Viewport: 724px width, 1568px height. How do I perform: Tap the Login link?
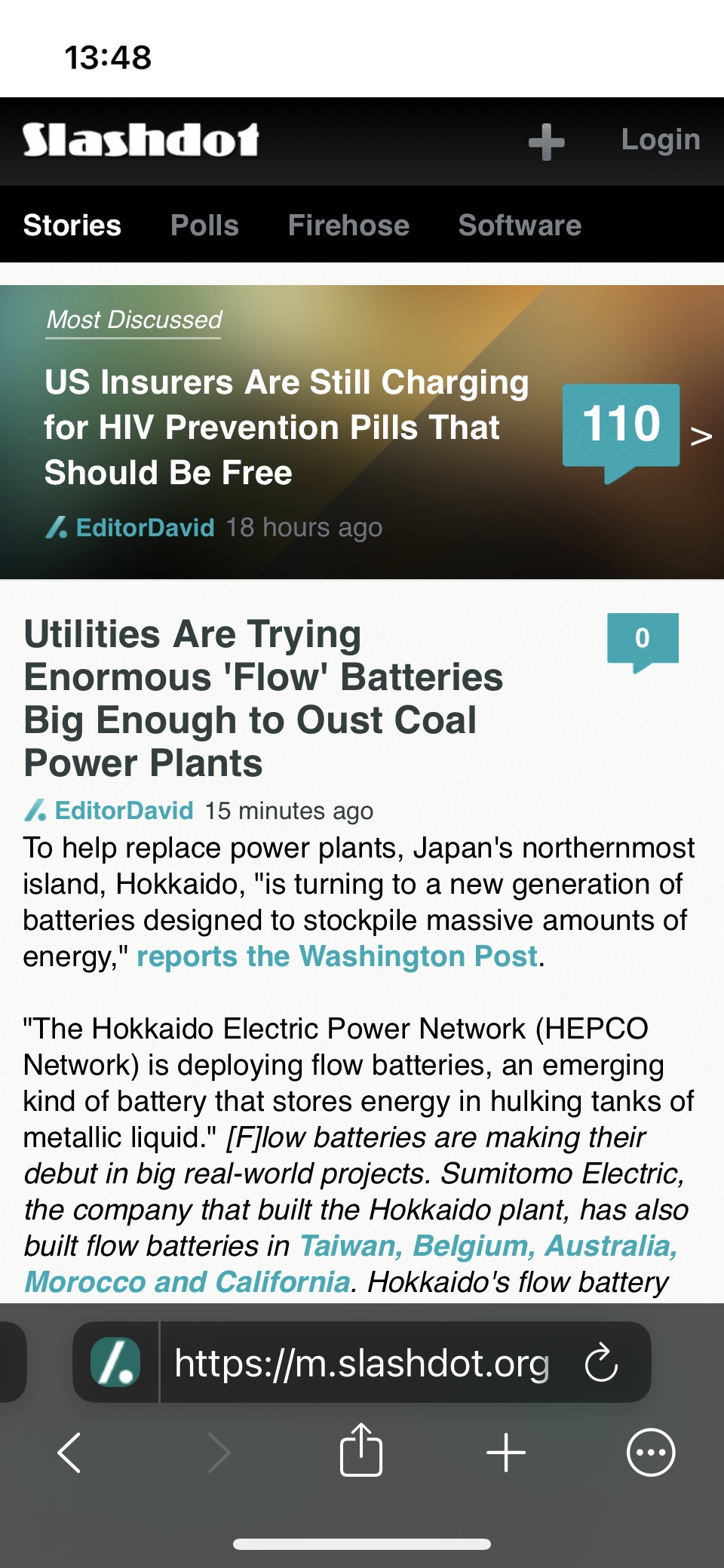pos(661,140)
